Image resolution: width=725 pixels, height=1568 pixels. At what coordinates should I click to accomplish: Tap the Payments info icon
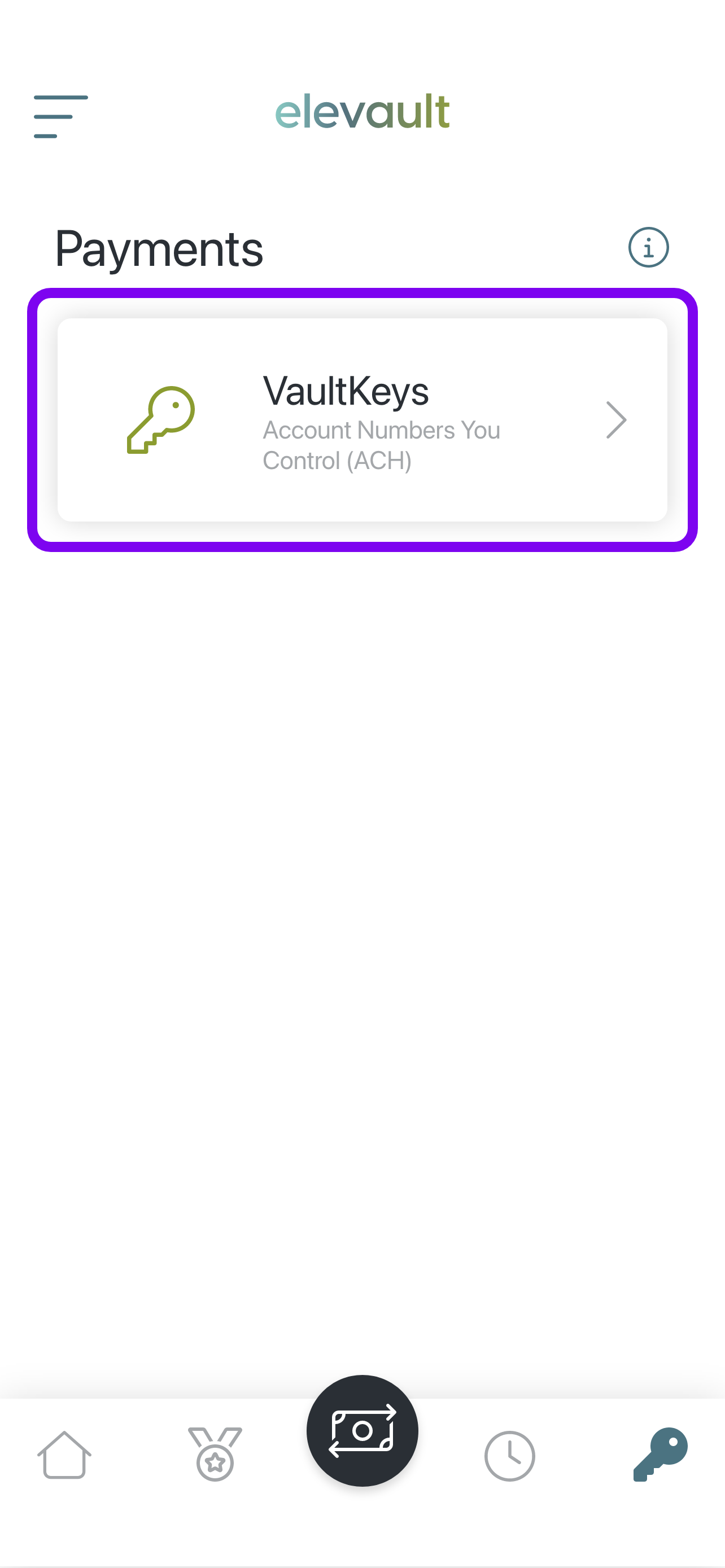click(648, 247)
